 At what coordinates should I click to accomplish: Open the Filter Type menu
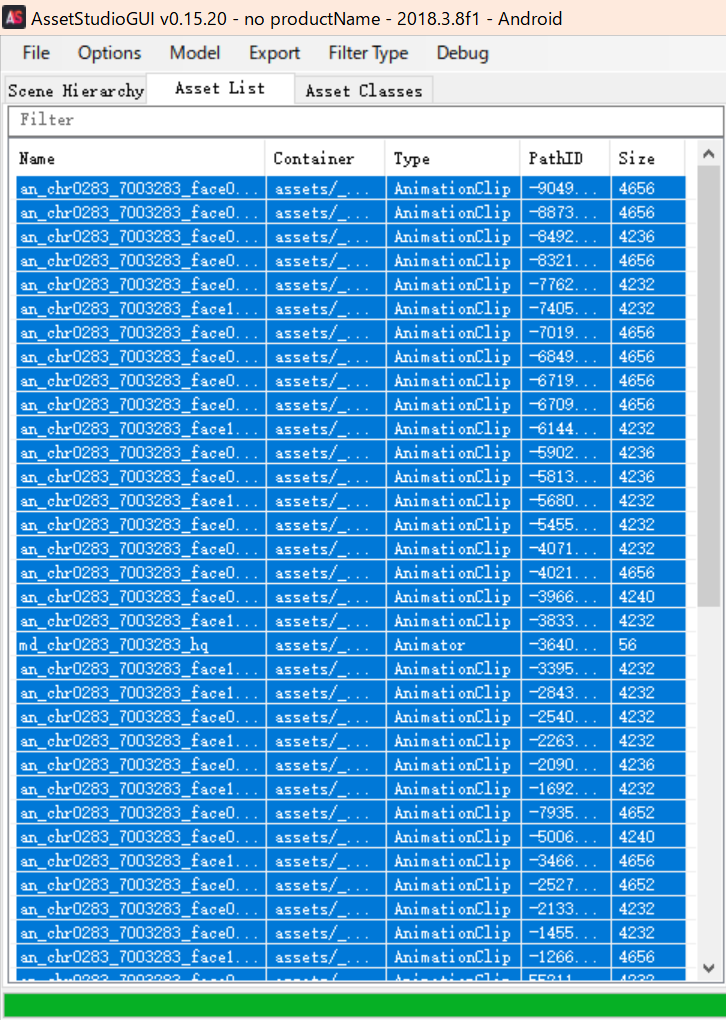(x=368, y=53)
